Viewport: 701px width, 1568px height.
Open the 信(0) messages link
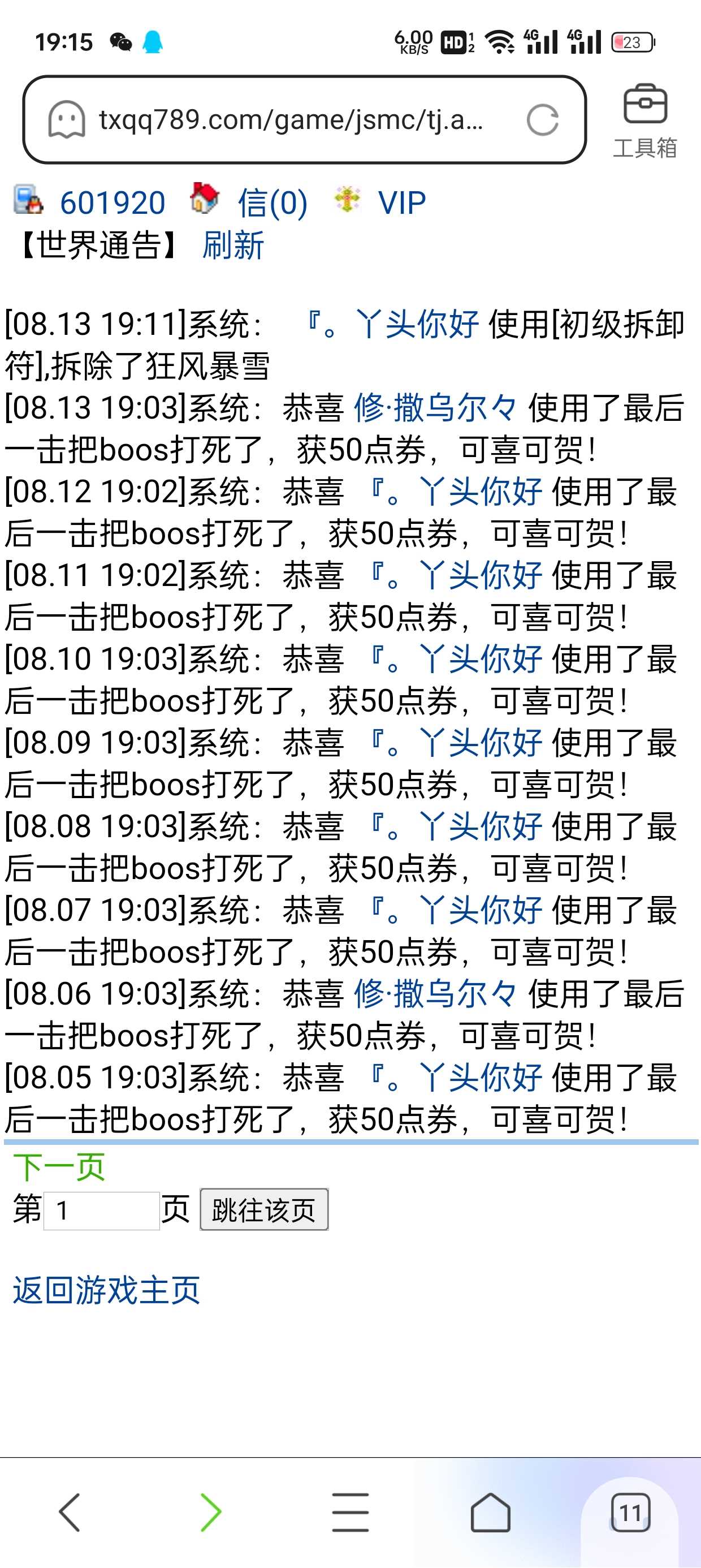point(272,203)
